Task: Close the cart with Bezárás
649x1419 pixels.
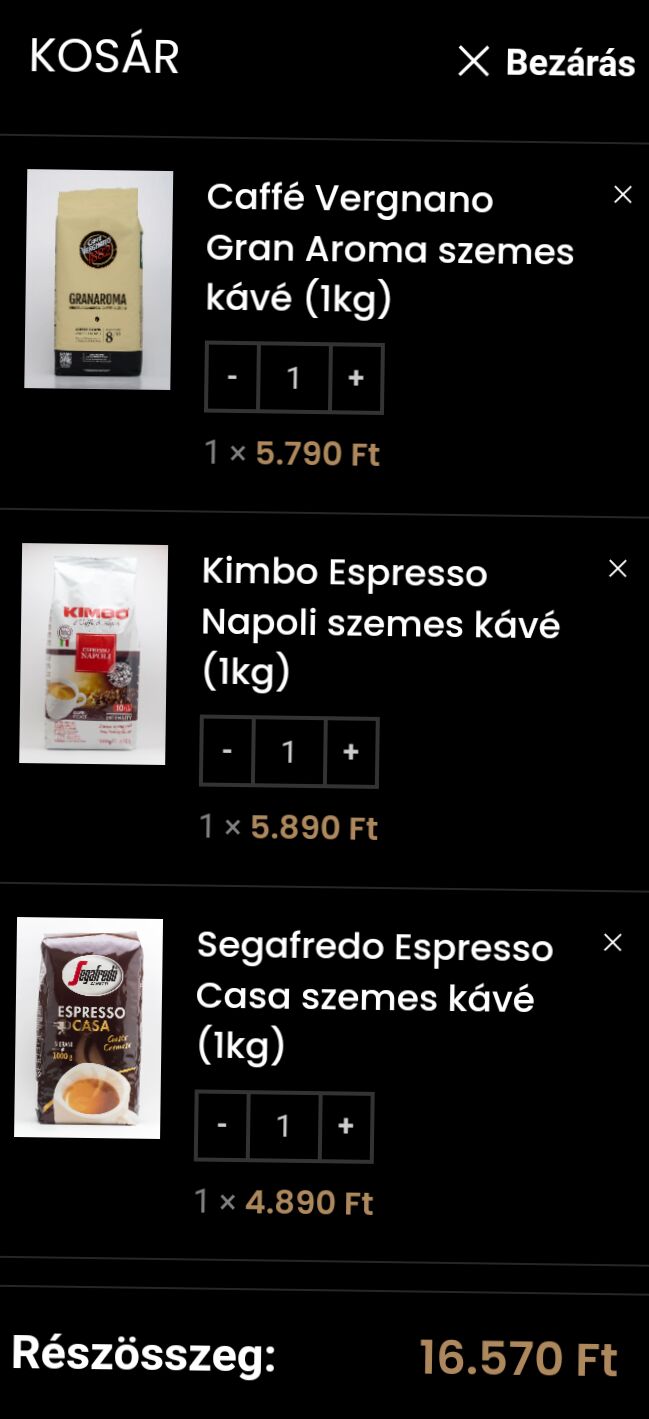Action: (x=547, y=62)
